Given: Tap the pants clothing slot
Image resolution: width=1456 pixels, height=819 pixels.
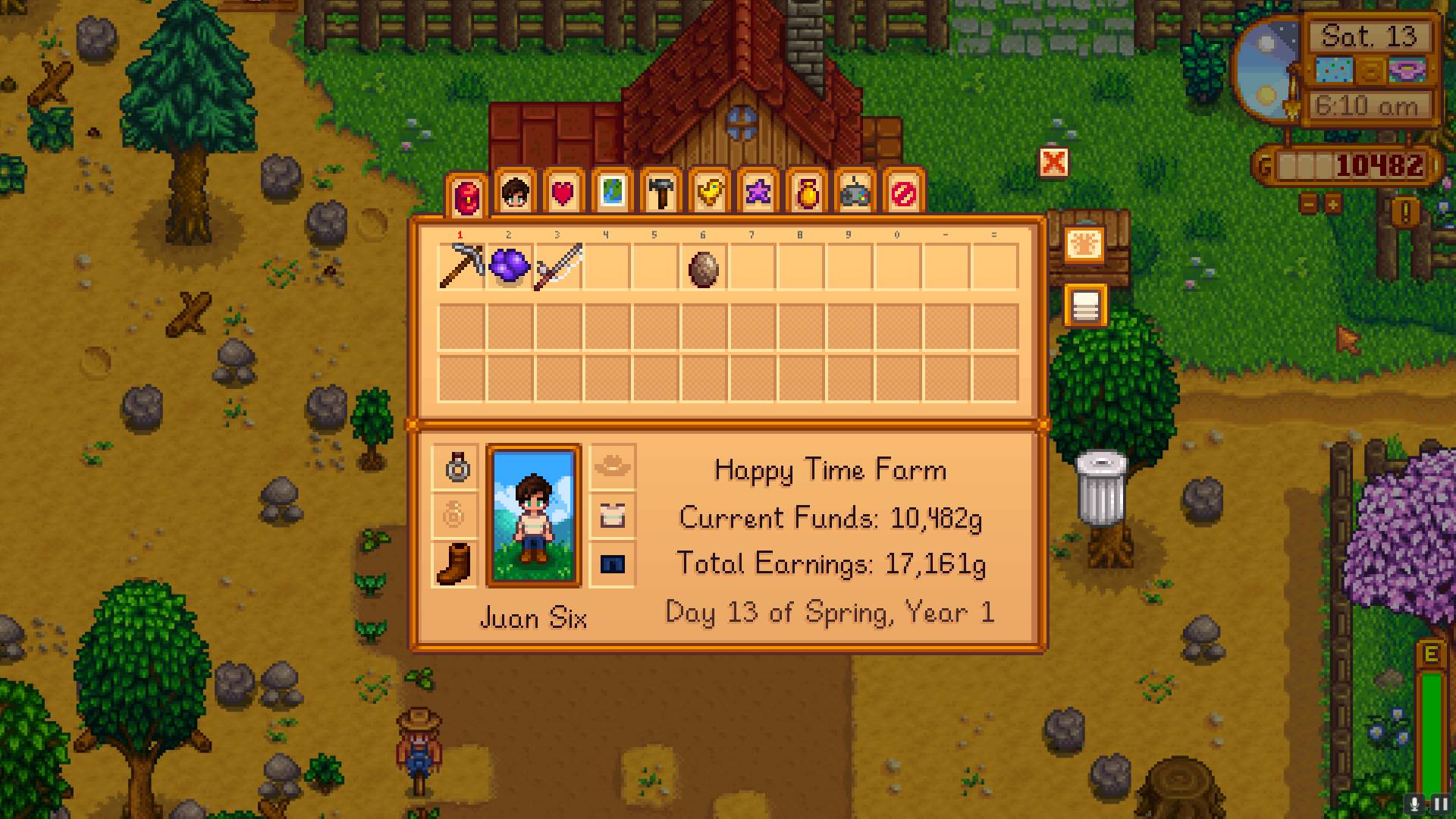Looking at the screenshot, I should tap(612, 564).
